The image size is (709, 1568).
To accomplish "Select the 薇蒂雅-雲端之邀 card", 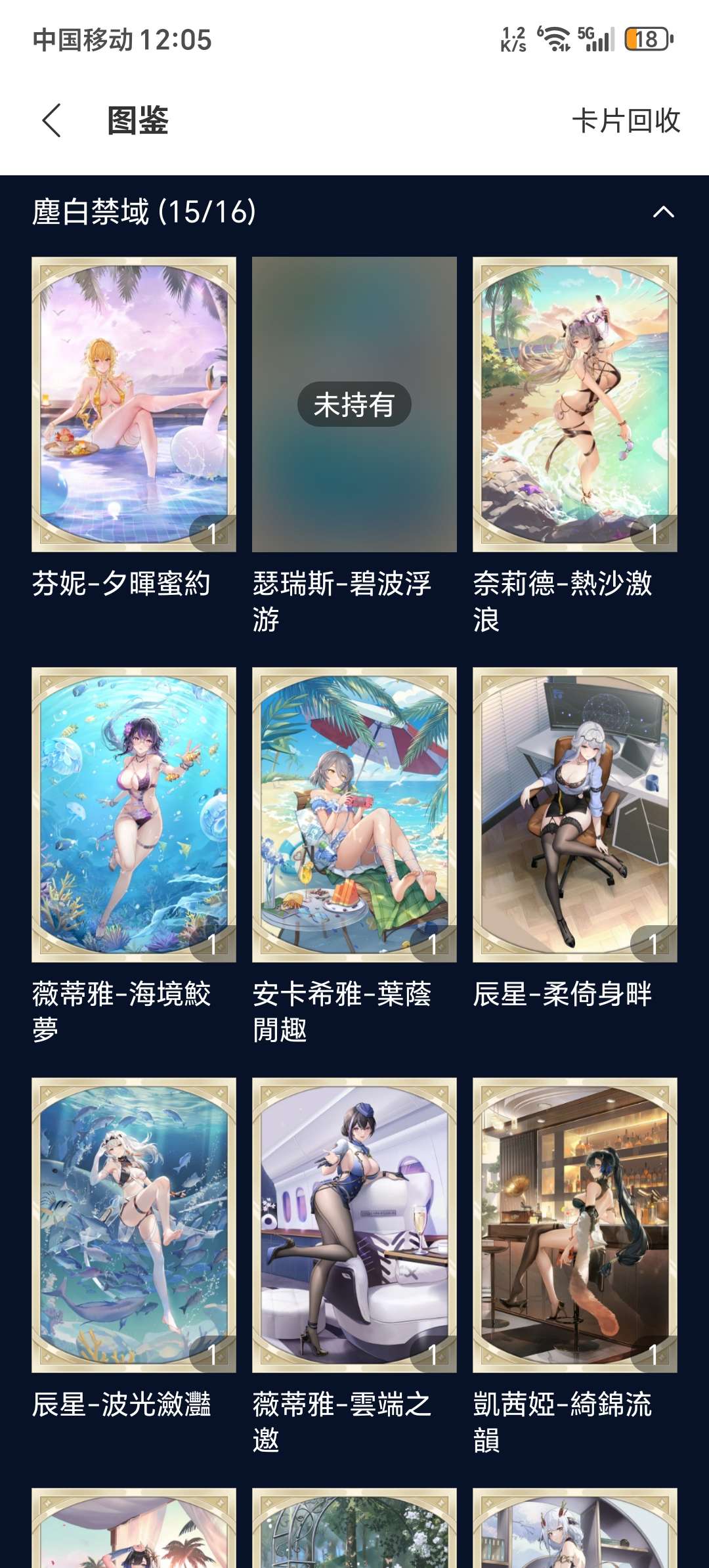I will 354,1225.
